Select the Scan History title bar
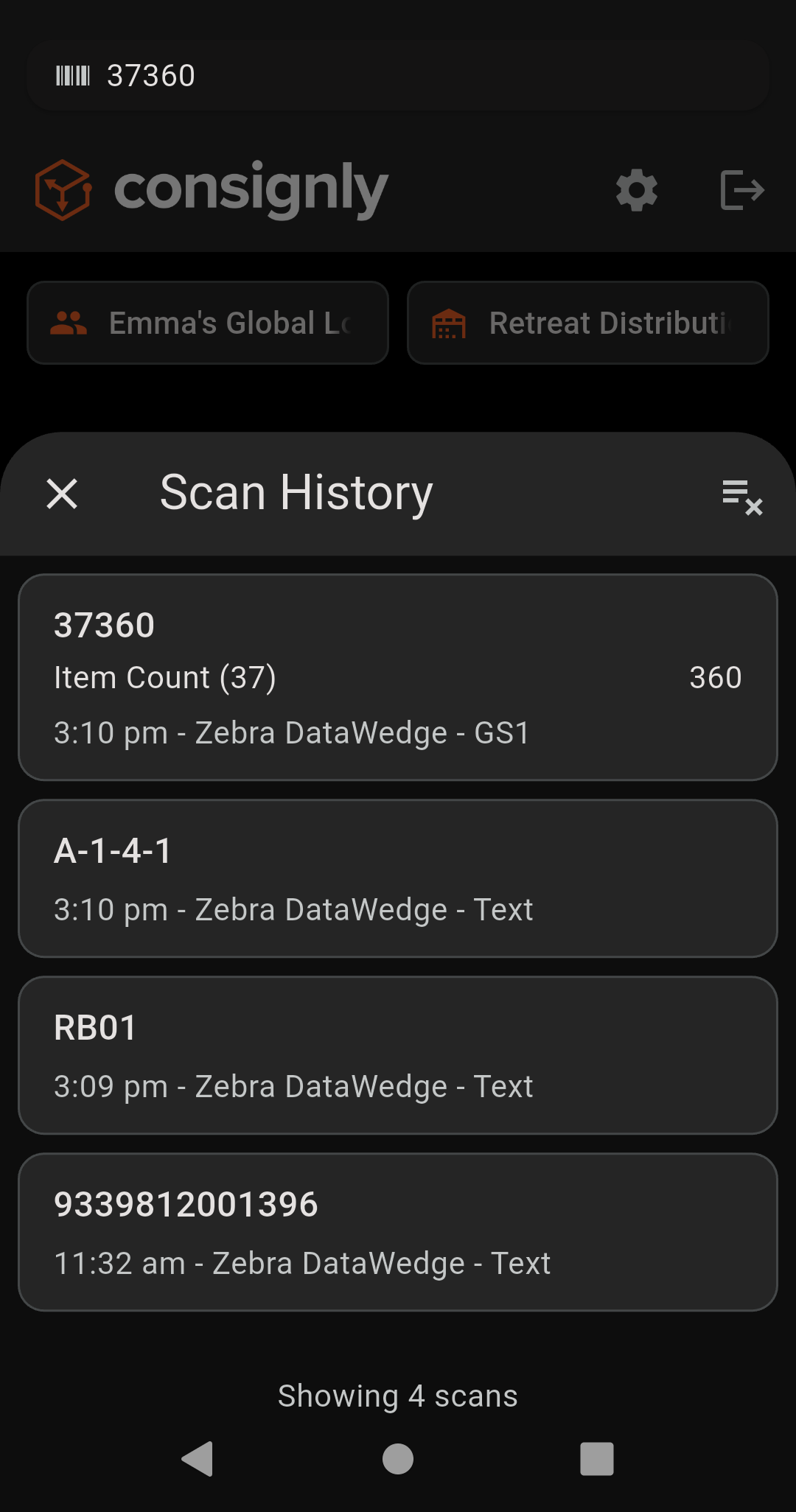 pyautogui.click(x=296, y=492)
